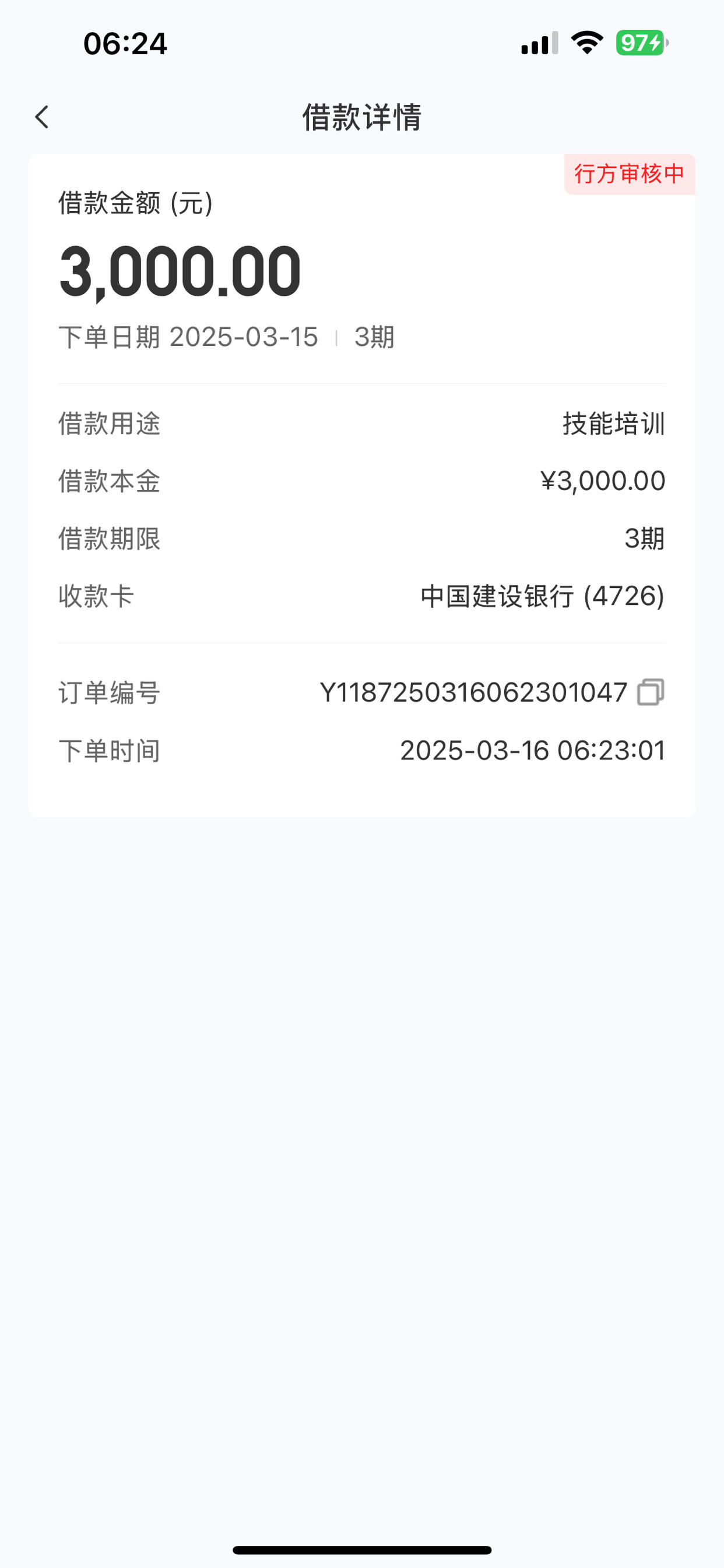
Task: Copy the order number Y118725031606230​1047
Action: [x=651, y=692]
